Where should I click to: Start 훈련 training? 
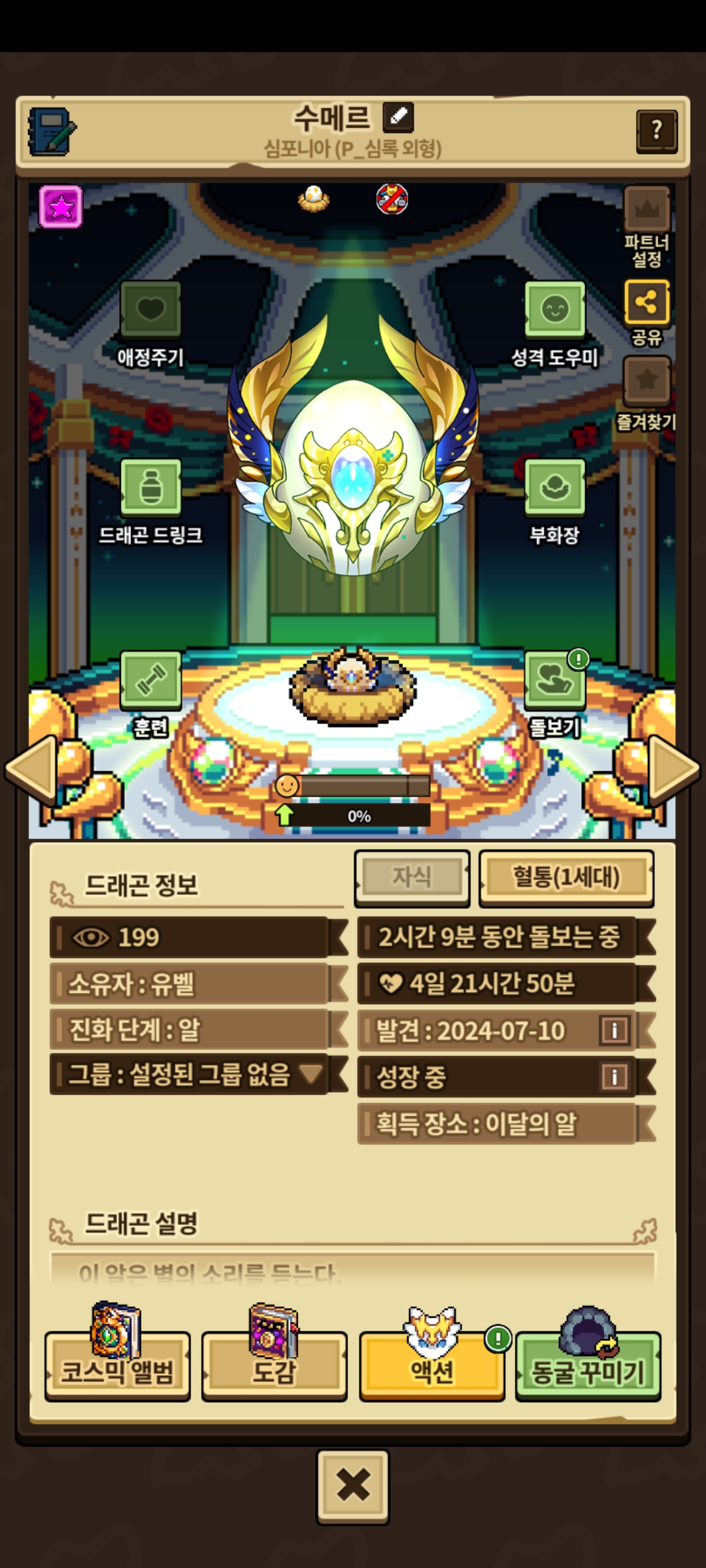(x=150, y=680)
